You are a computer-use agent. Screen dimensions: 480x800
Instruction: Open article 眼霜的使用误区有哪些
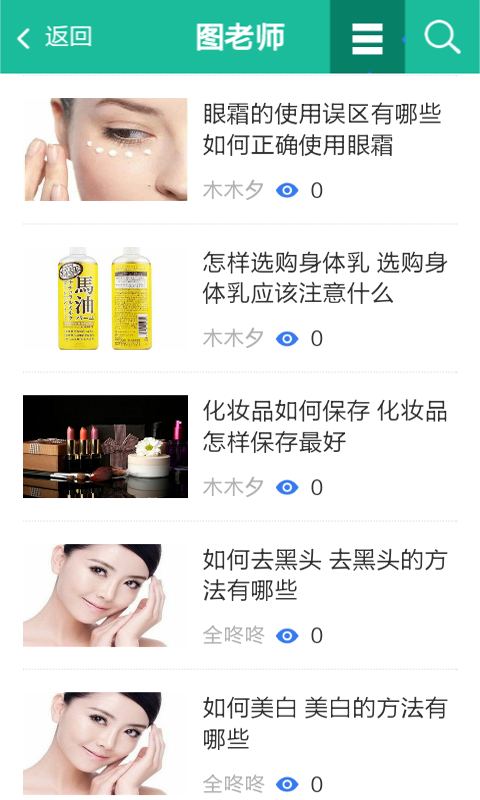(240, 149)
